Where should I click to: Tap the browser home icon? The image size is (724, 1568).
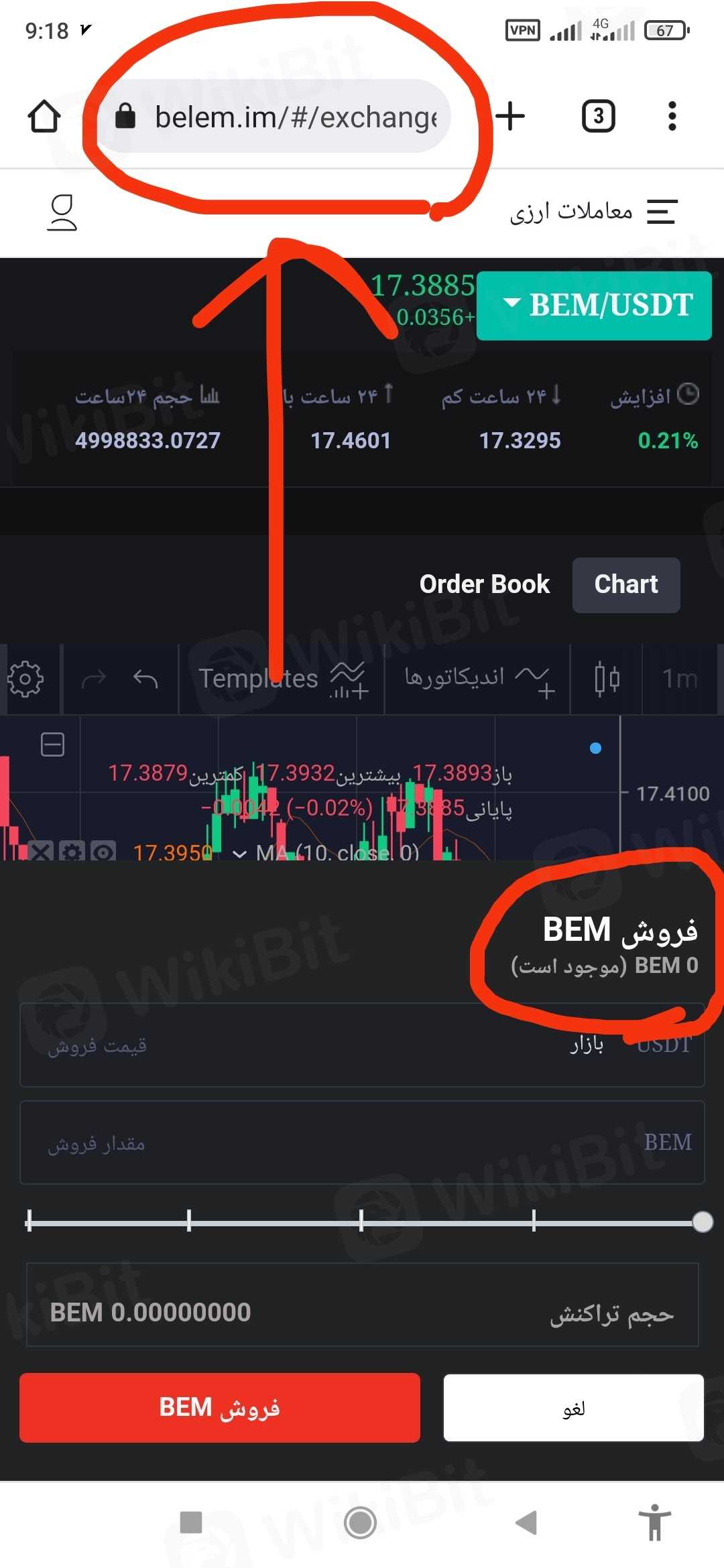[x=44, y=117]
